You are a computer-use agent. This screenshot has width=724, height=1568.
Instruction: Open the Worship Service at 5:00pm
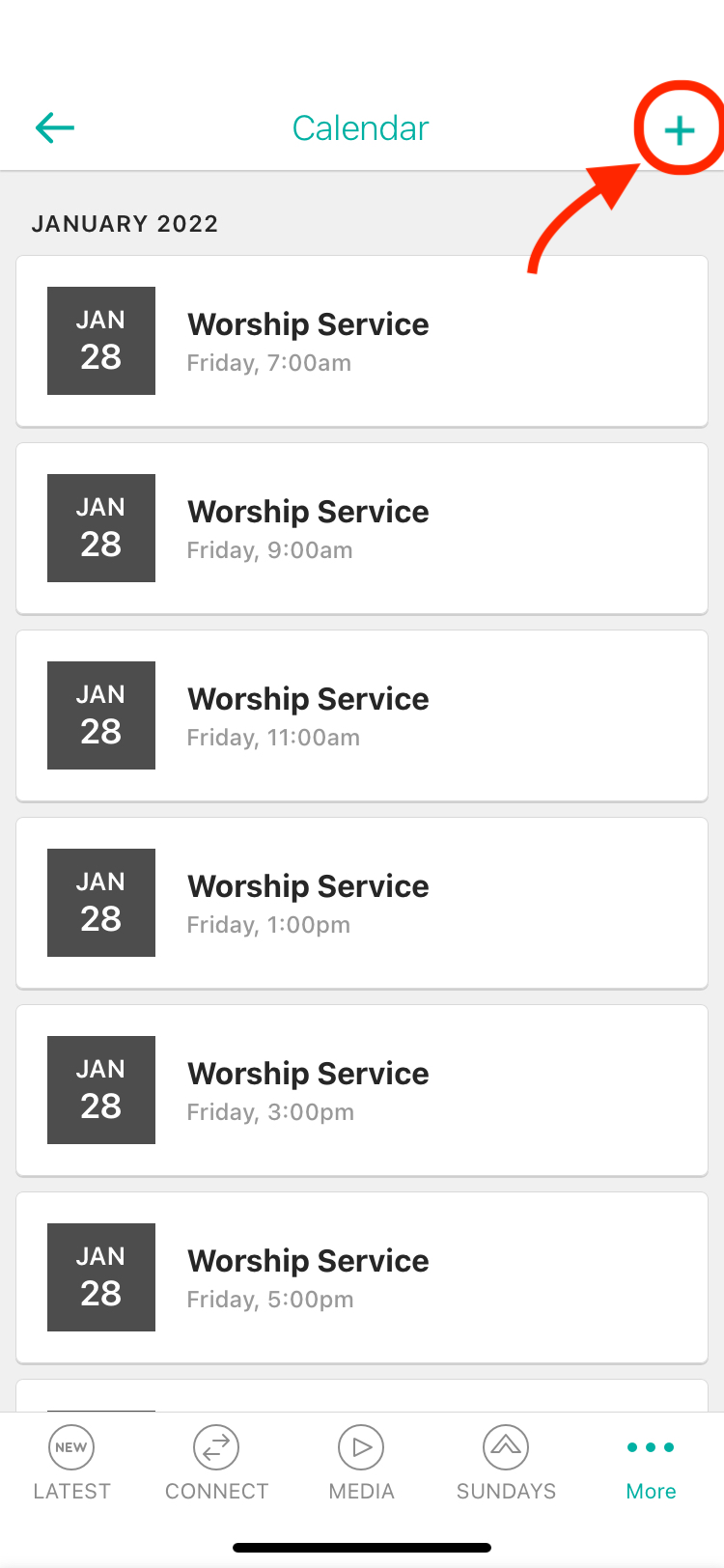tap(360, 1276)
